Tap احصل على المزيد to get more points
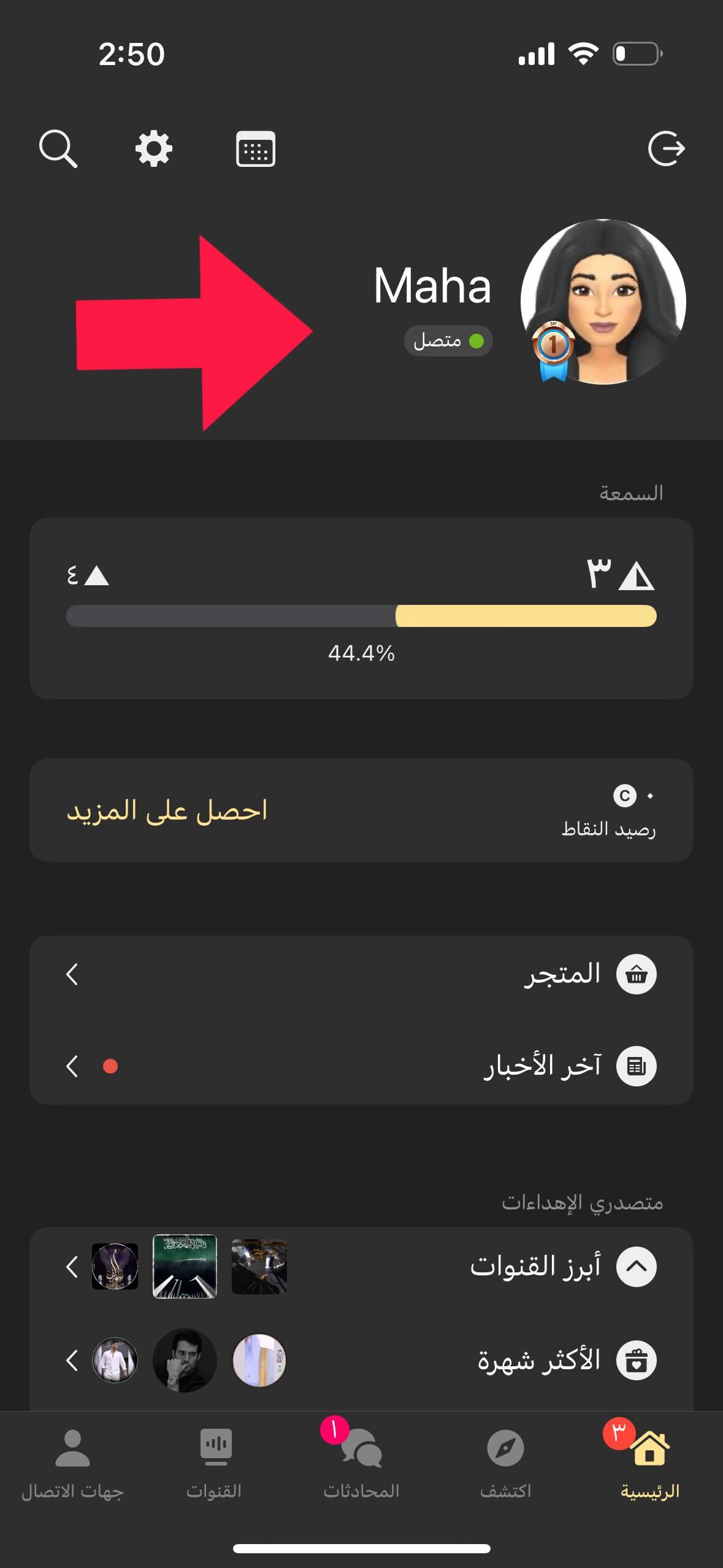 167,810
